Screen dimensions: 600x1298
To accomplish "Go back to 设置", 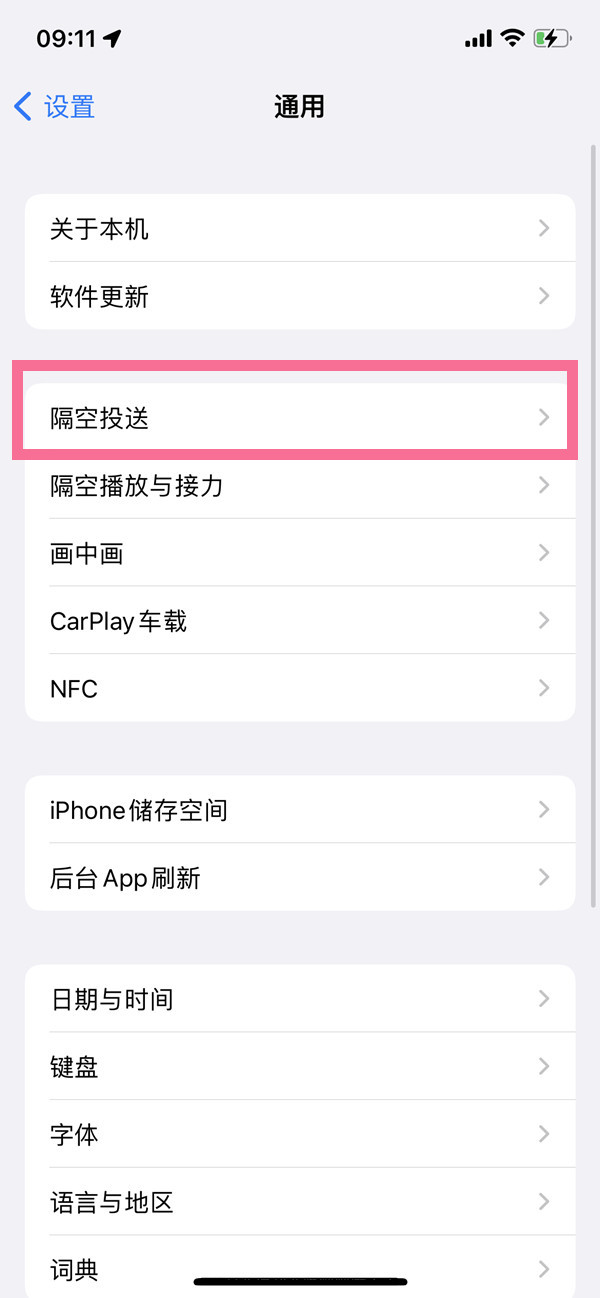I will pos(55,106).
